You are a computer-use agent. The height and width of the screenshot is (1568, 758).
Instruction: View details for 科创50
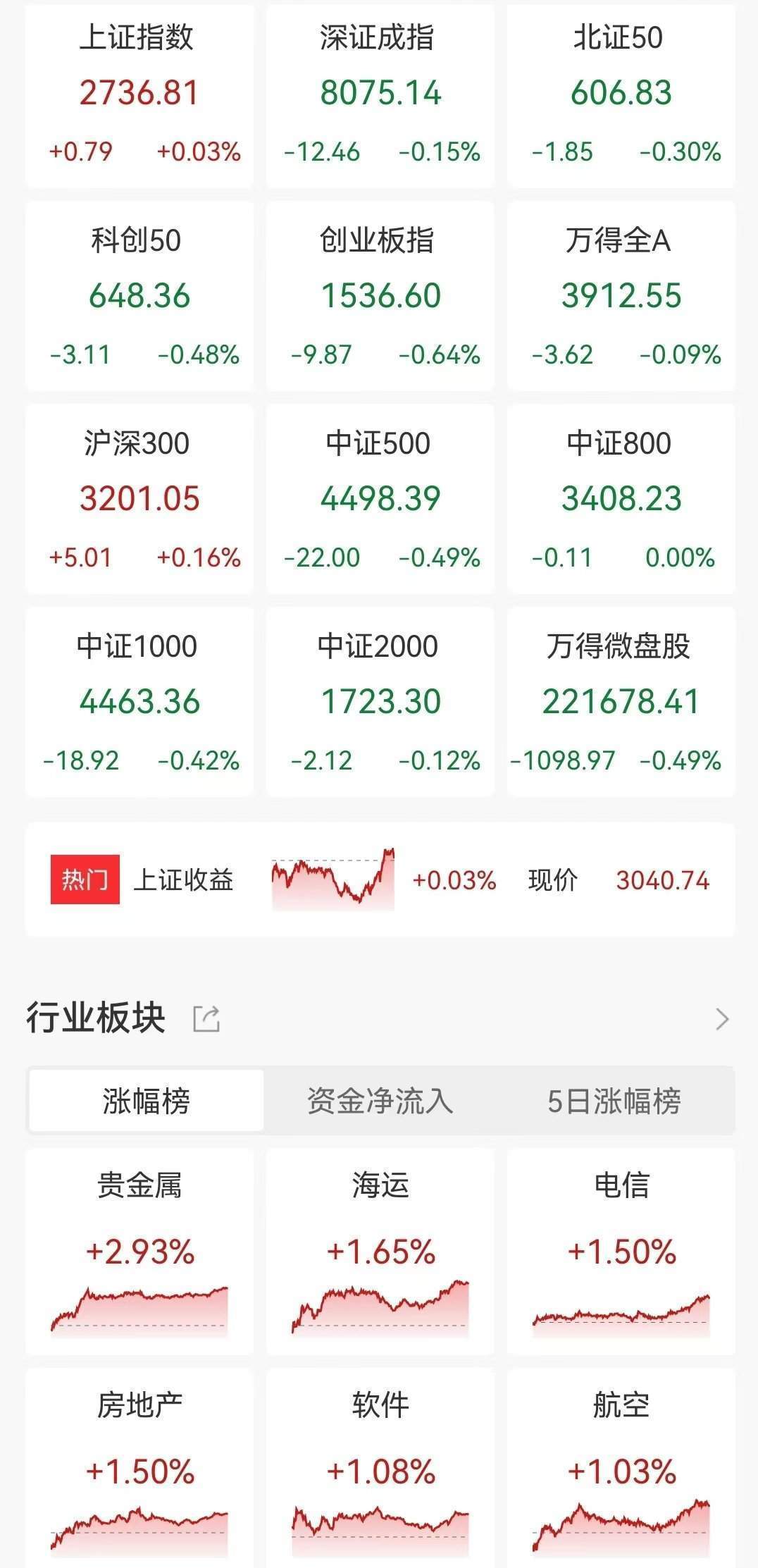point(139,296)
